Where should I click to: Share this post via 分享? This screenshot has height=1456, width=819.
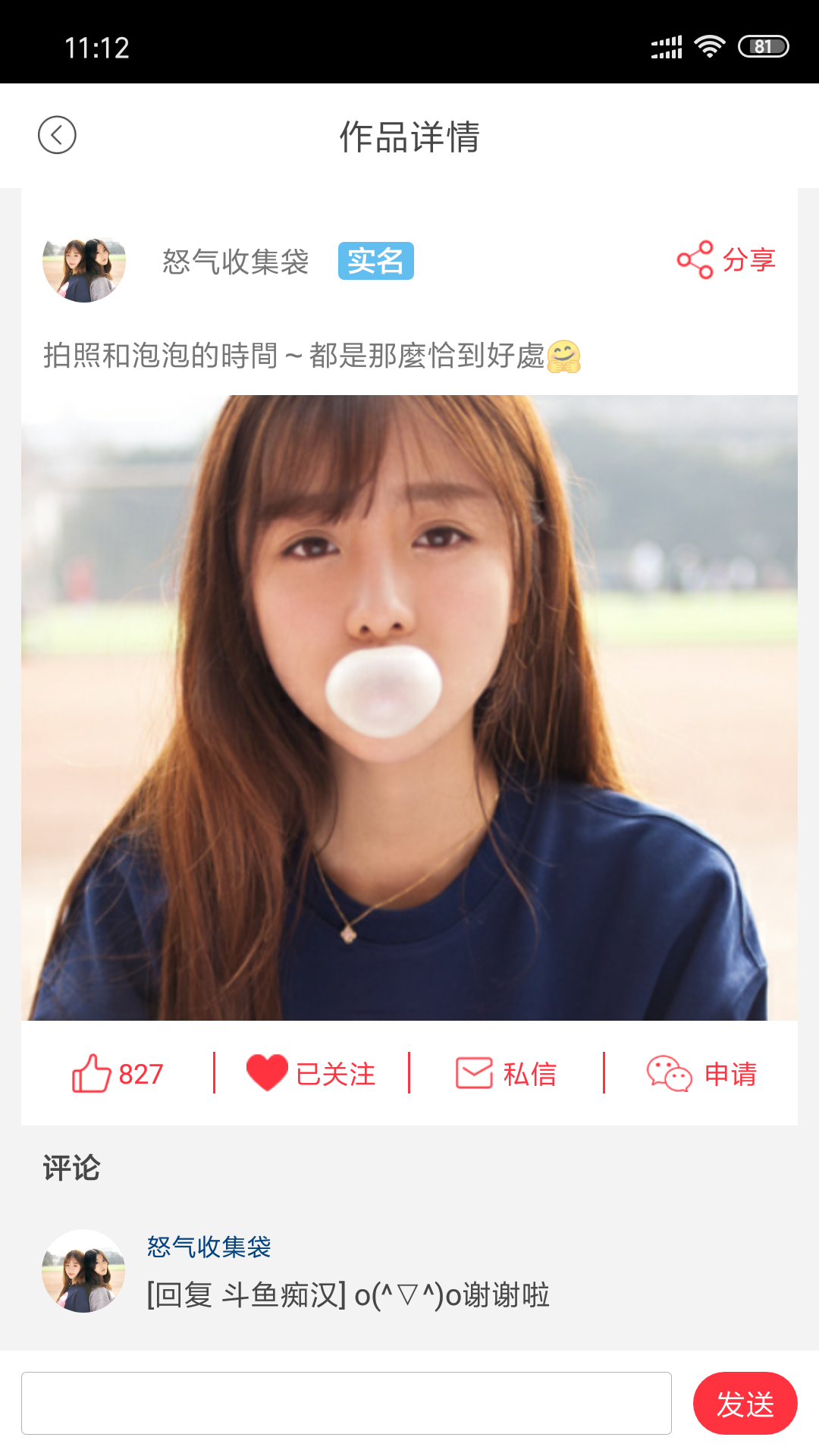click(x=726, y=260)
